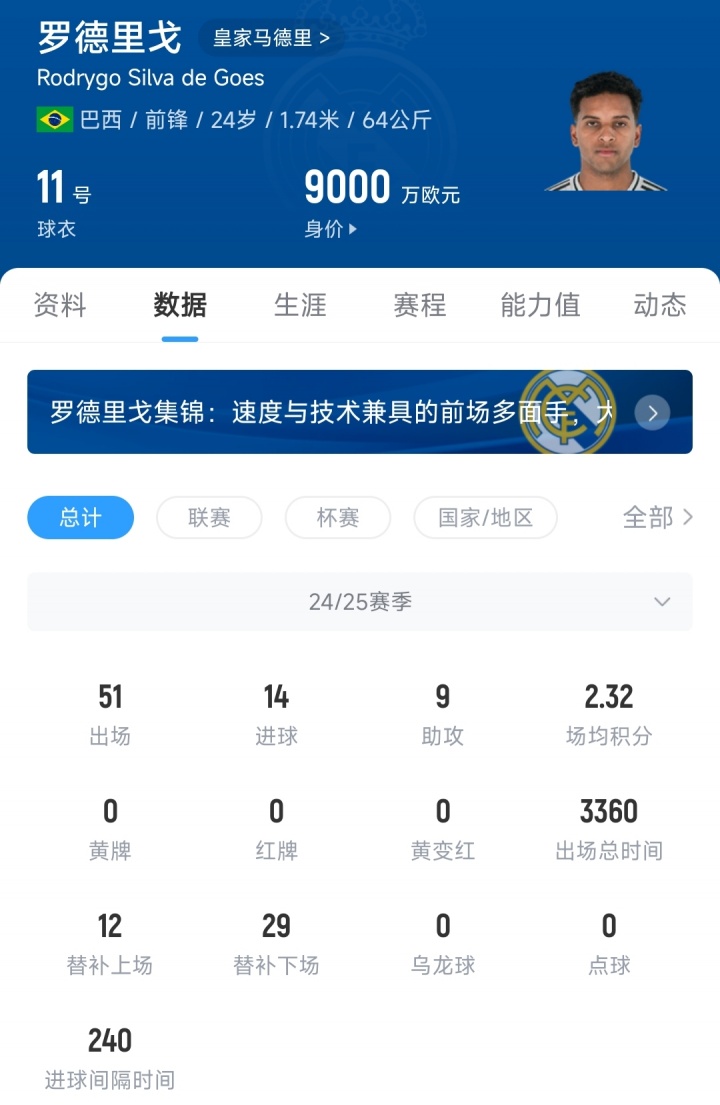
Task: View the 身价 market value history
Action: click(330, 229)
